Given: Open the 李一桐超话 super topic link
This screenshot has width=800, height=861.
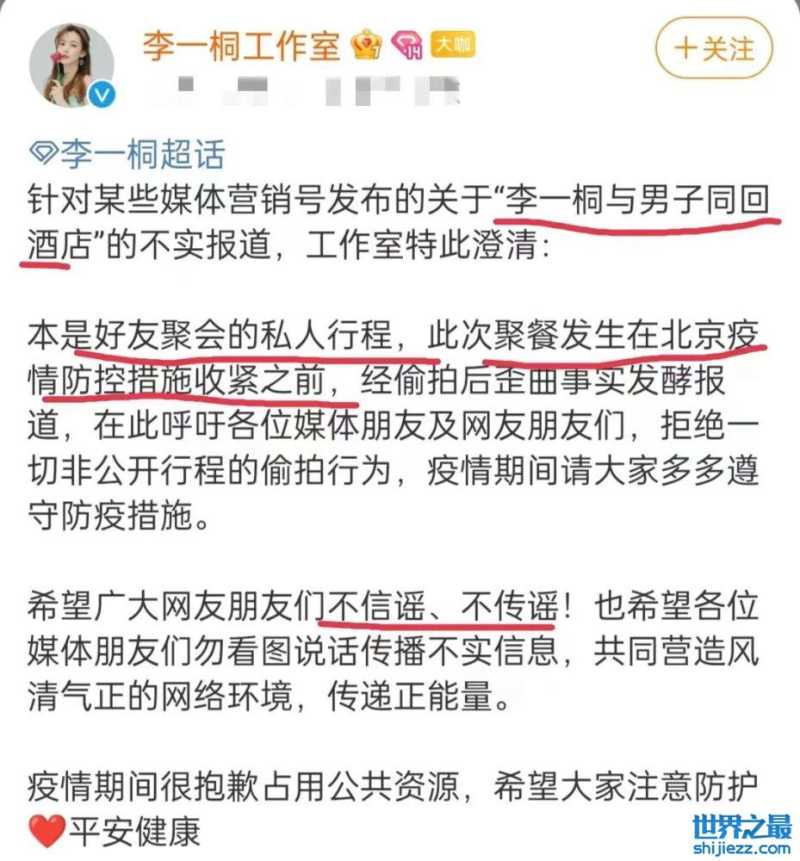Looking at the screenshot, I should tap(128, 154).
